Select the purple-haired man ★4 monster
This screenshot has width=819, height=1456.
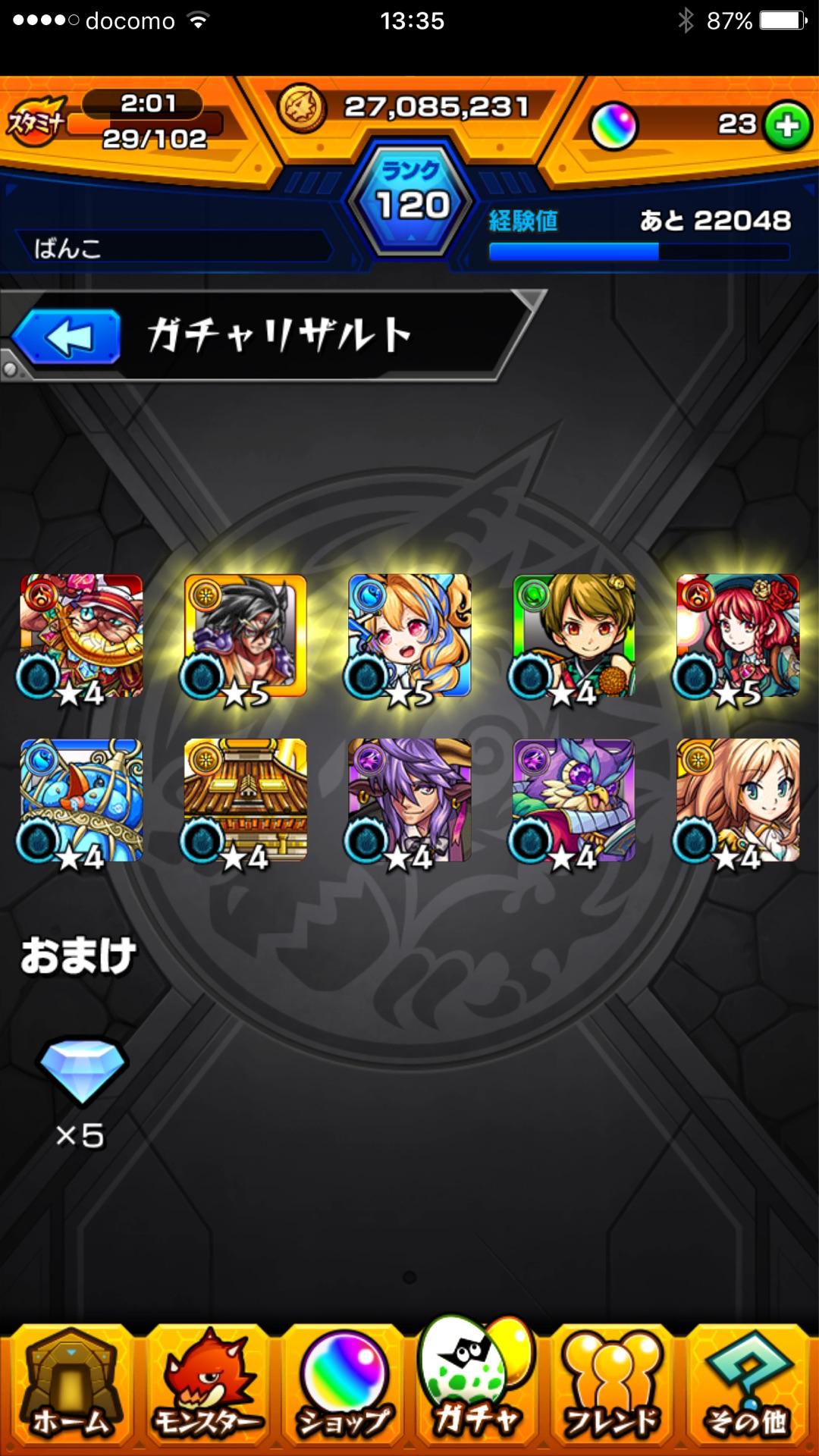(x=409, y=800)
